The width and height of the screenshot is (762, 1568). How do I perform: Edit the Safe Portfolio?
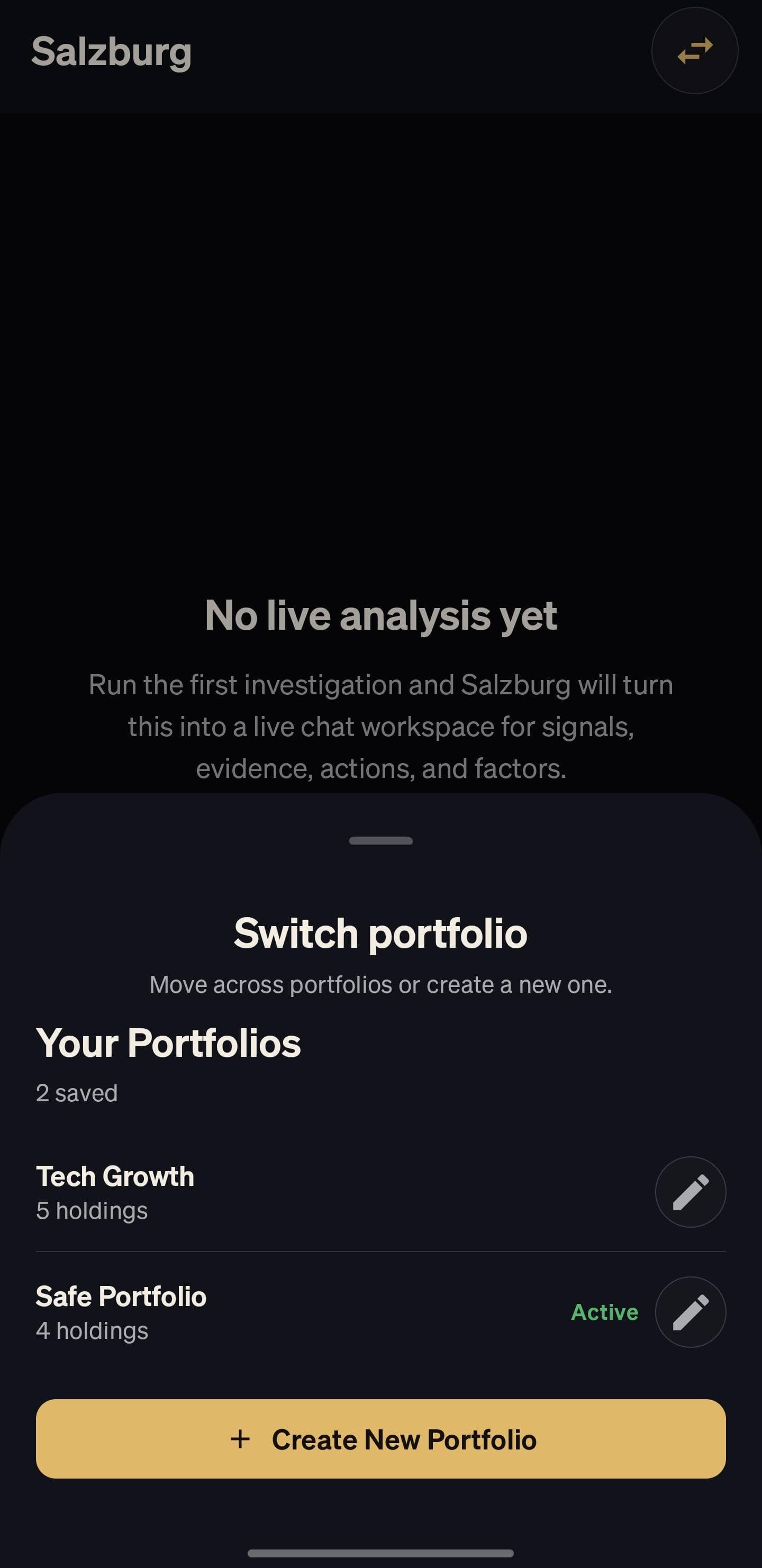coord(690,1312)
